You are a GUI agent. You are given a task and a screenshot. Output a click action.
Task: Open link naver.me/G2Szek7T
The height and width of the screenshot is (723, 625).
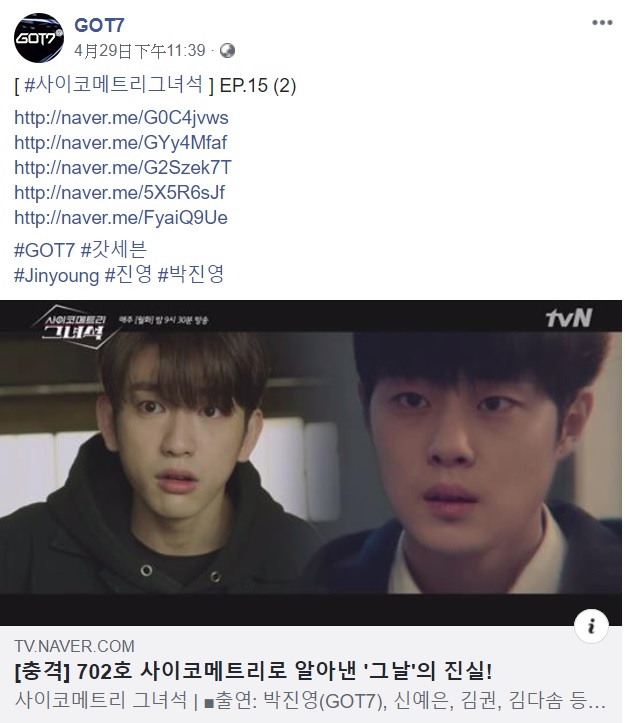(x=123, y=167)
